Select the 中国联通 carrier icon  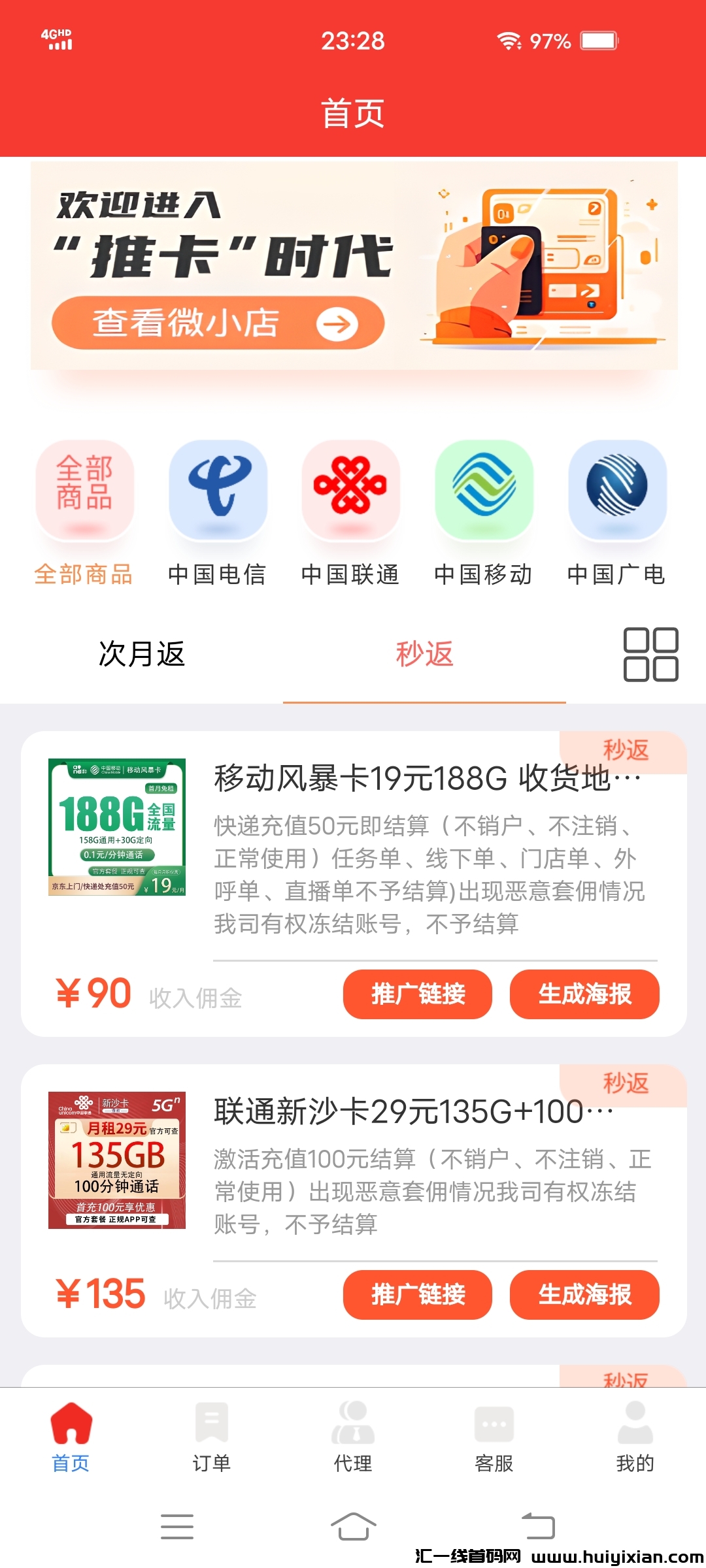pyautogui.click(x=351, y=493)
